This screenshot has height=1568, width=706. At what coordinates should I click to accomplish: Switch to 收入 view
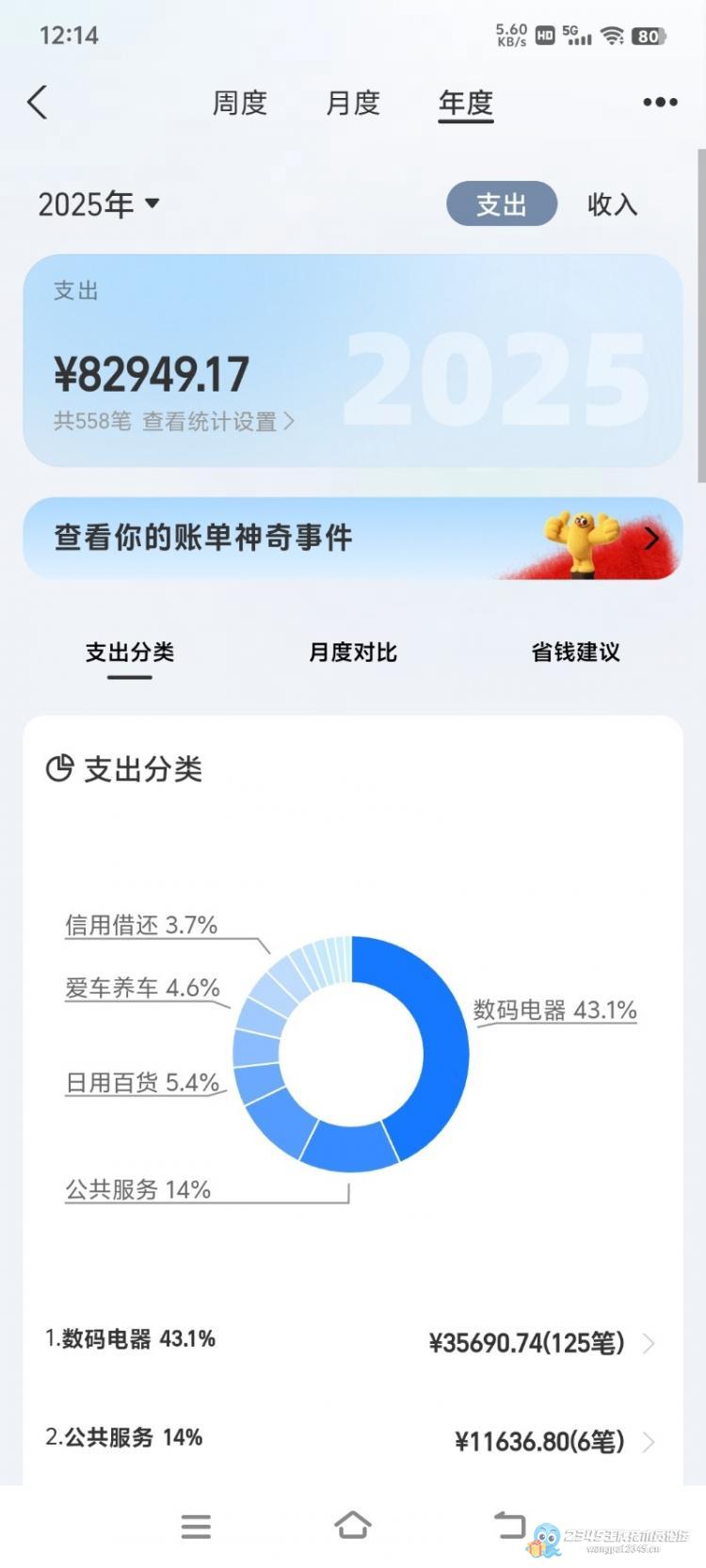click(612, 204)
